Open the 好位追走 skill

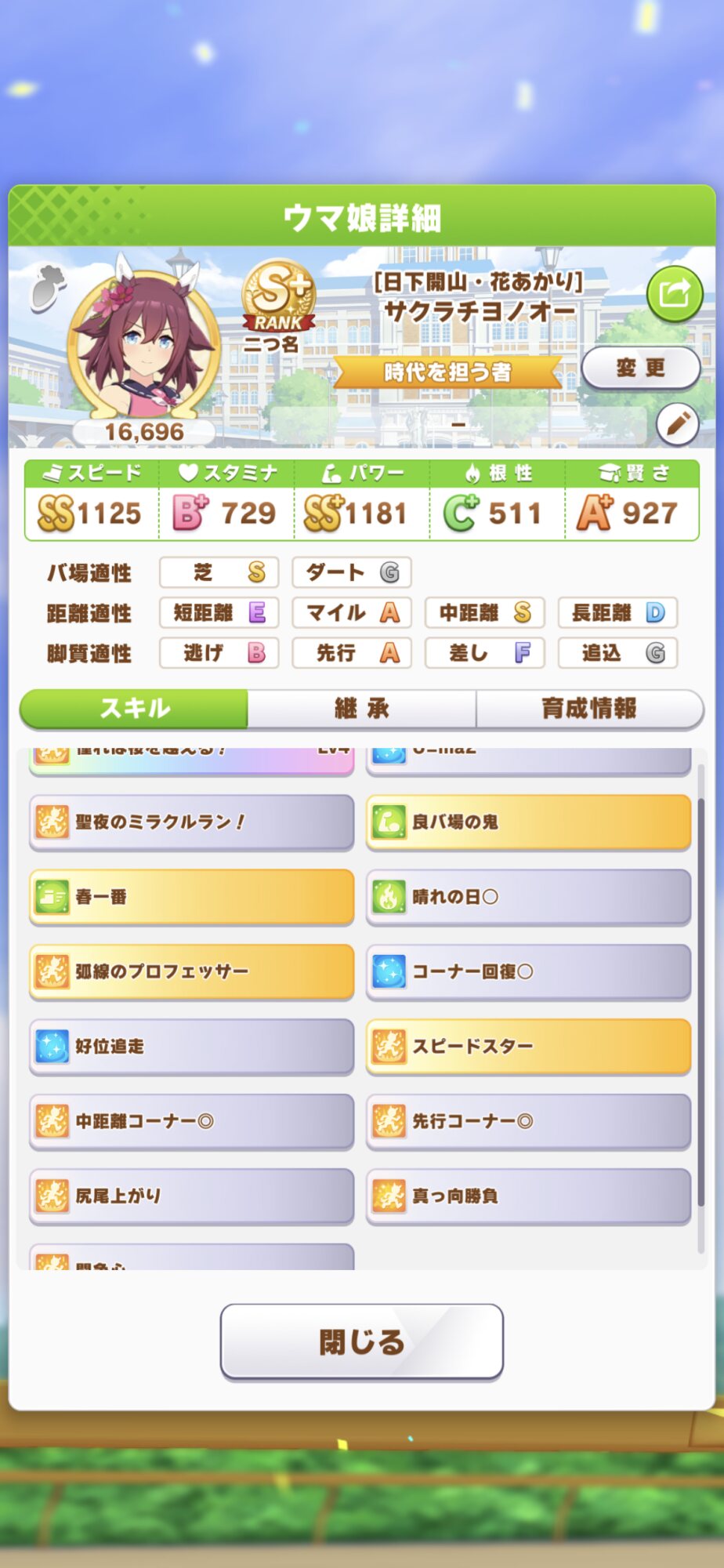191,1046
